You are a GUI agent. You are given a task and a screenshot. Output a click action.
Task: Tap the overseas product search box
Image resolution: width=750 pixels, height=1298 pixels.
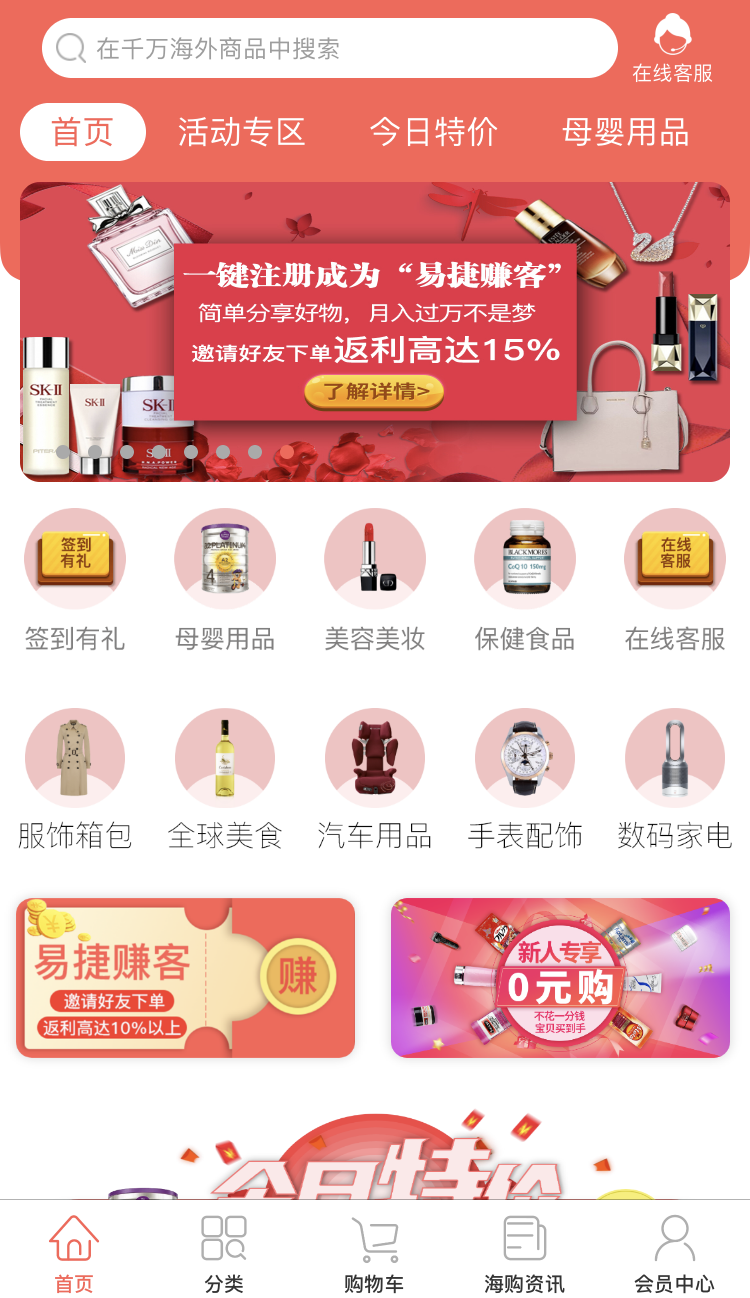[x=330, y=48]
